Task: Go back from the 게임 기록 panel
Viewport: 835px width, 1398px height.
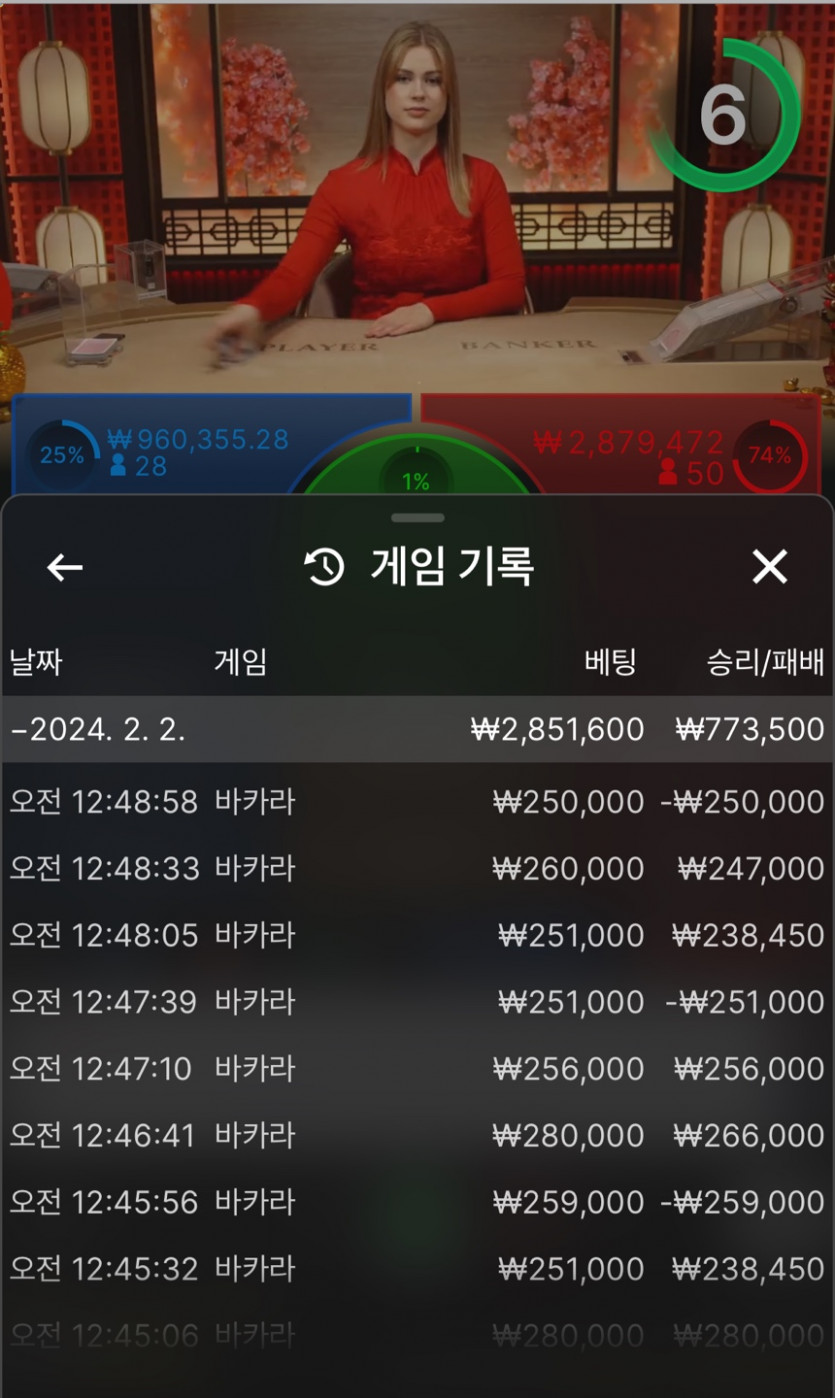Action: point(65,567)
